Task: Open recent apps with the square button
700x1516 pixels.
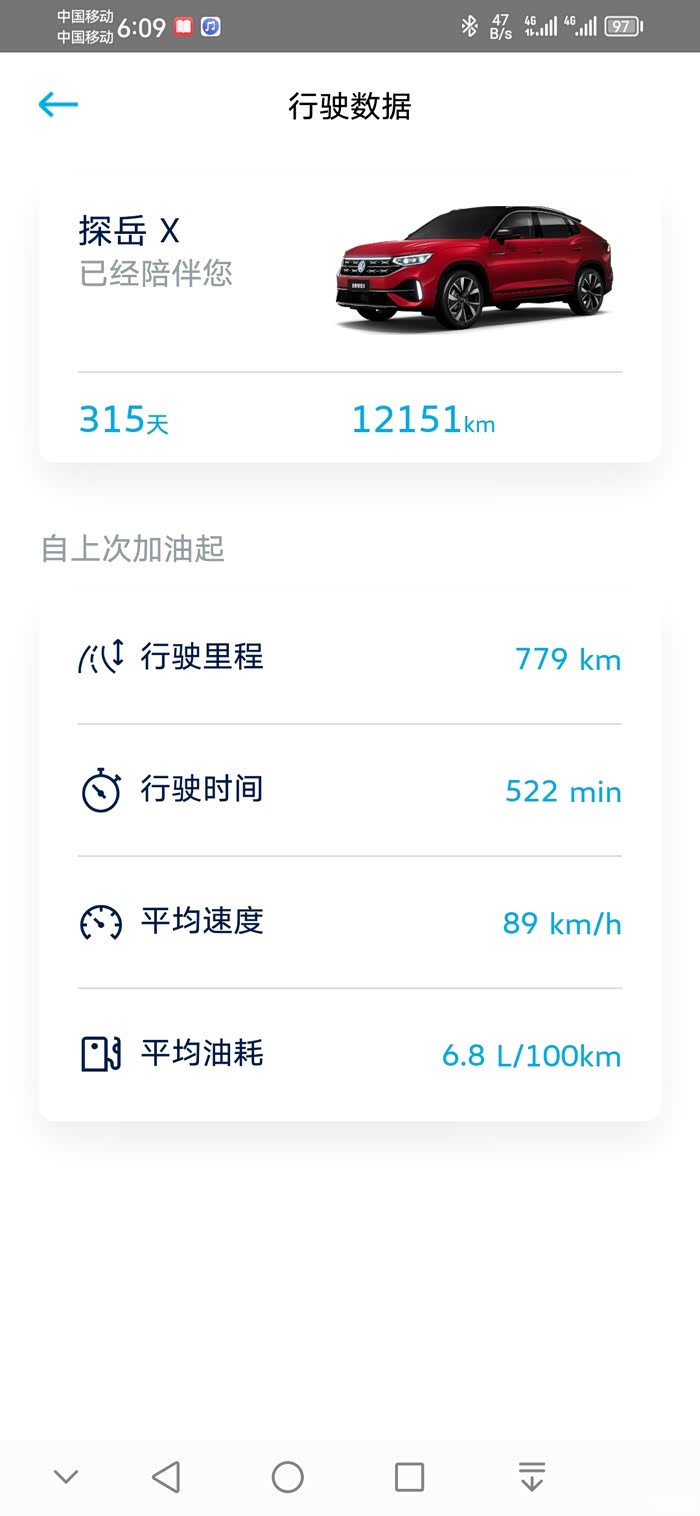Action: 409,1476
